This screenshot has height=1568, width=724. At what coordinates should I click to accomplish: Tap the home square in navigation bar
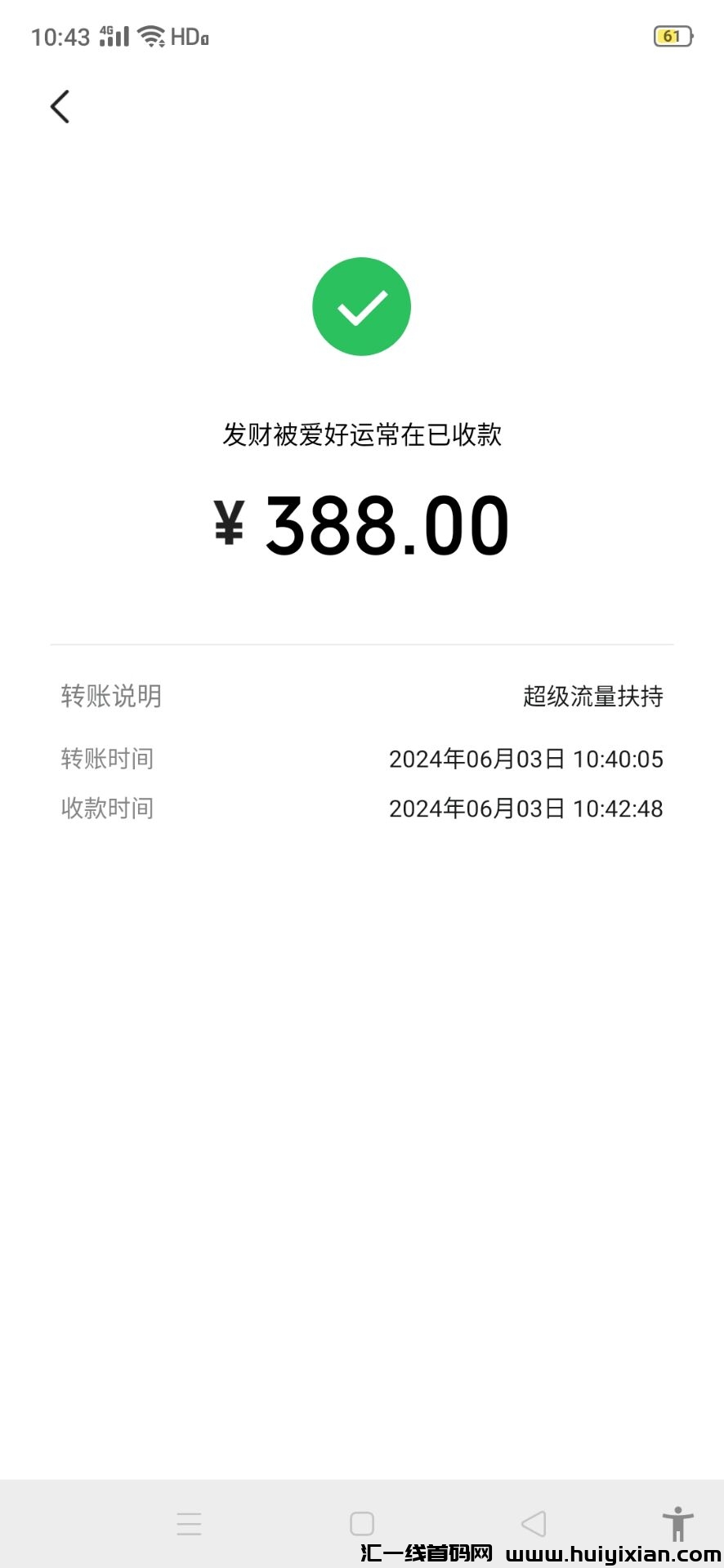pos(362,1522)
